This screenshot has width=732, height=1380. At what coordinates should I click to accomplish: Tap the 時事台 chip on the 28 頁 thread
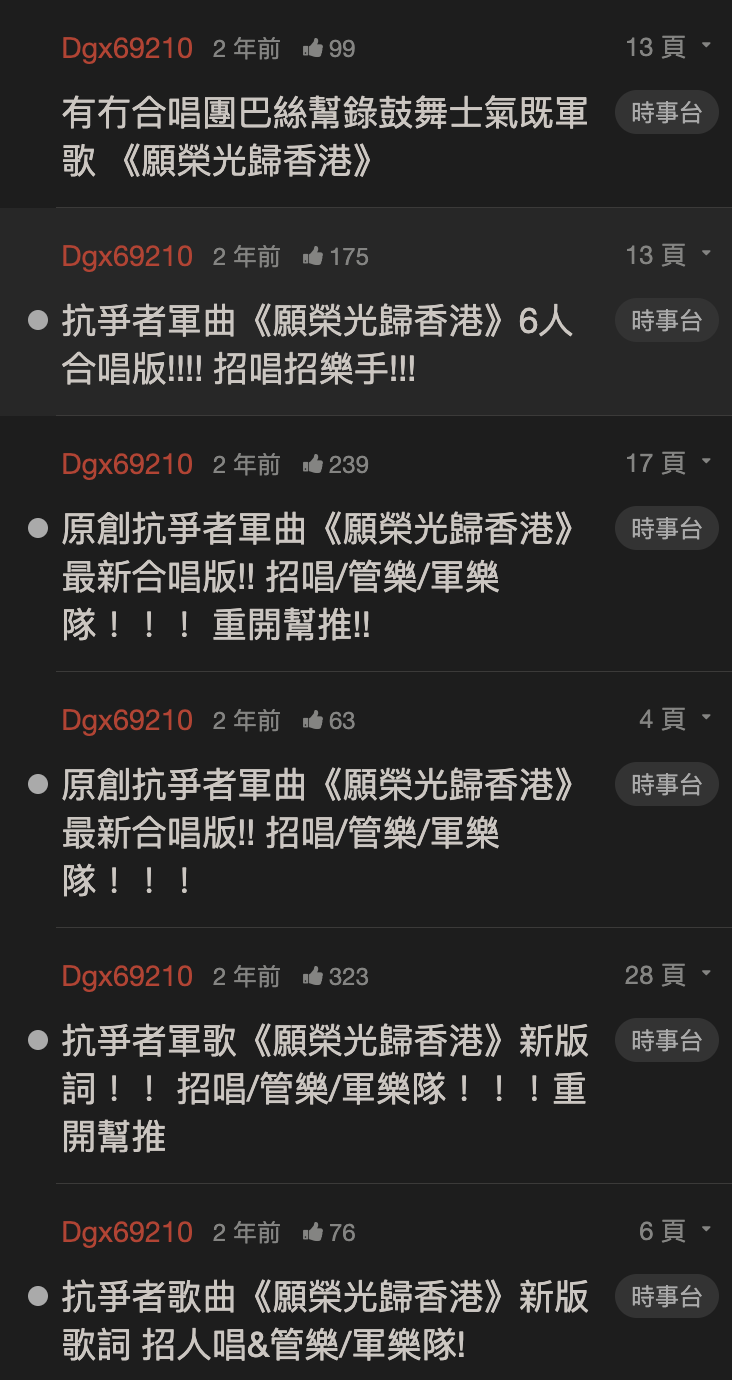pos(666,1041)
